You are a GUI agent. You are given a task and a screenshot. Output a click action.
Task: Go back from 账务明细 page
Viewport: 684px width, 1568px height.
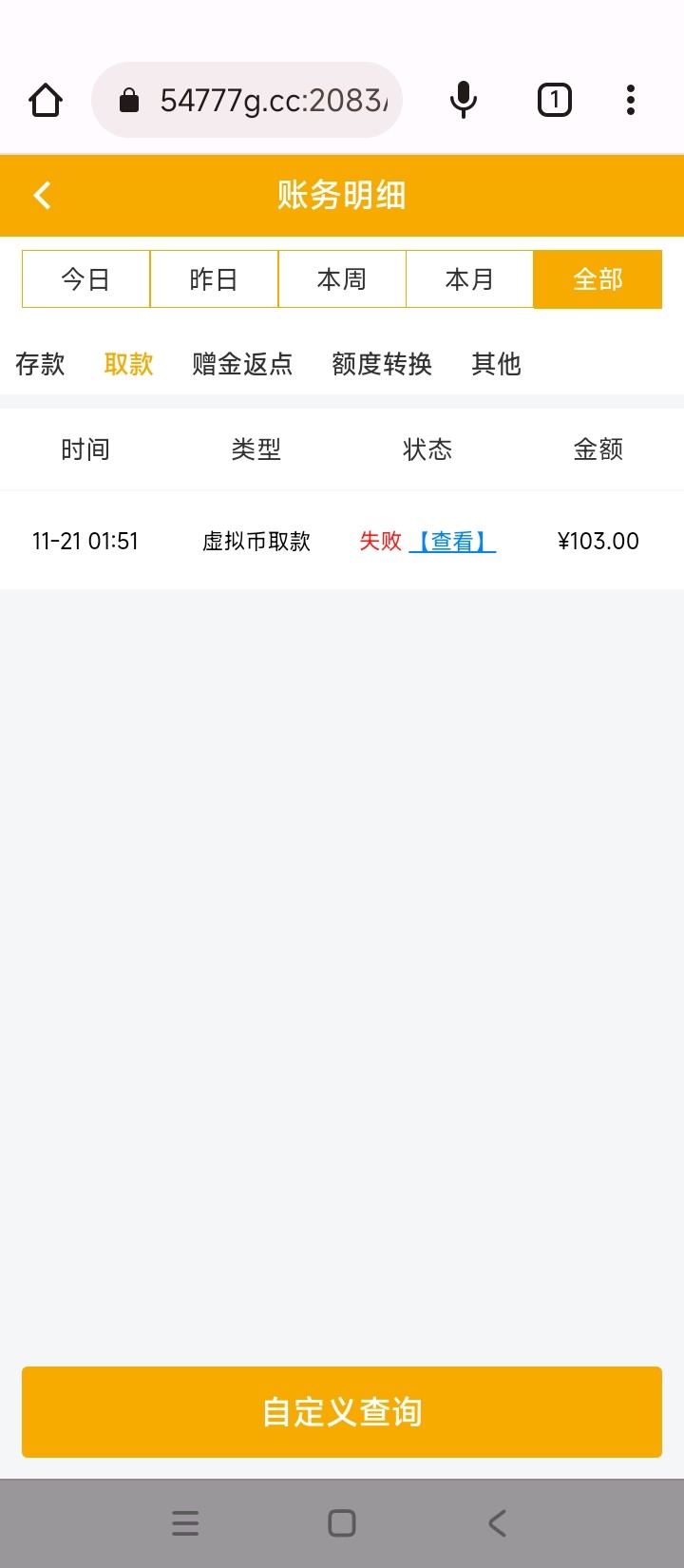tap(43, 196)
